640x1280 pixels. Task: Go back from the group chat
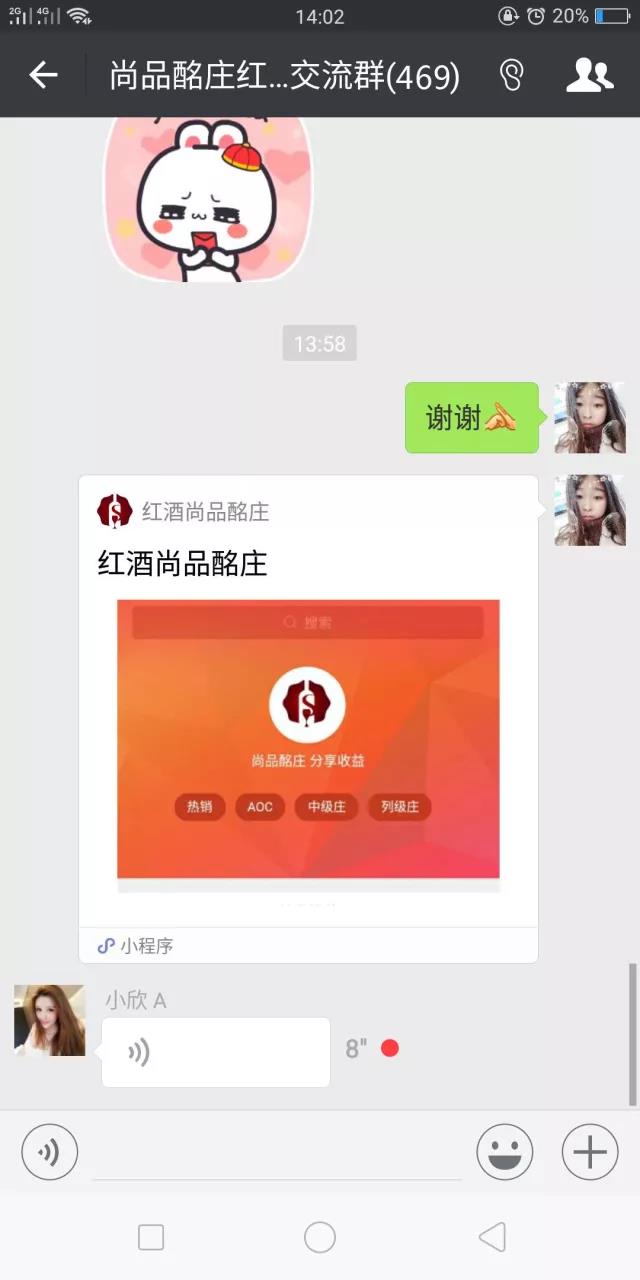[x=43, y=75]
